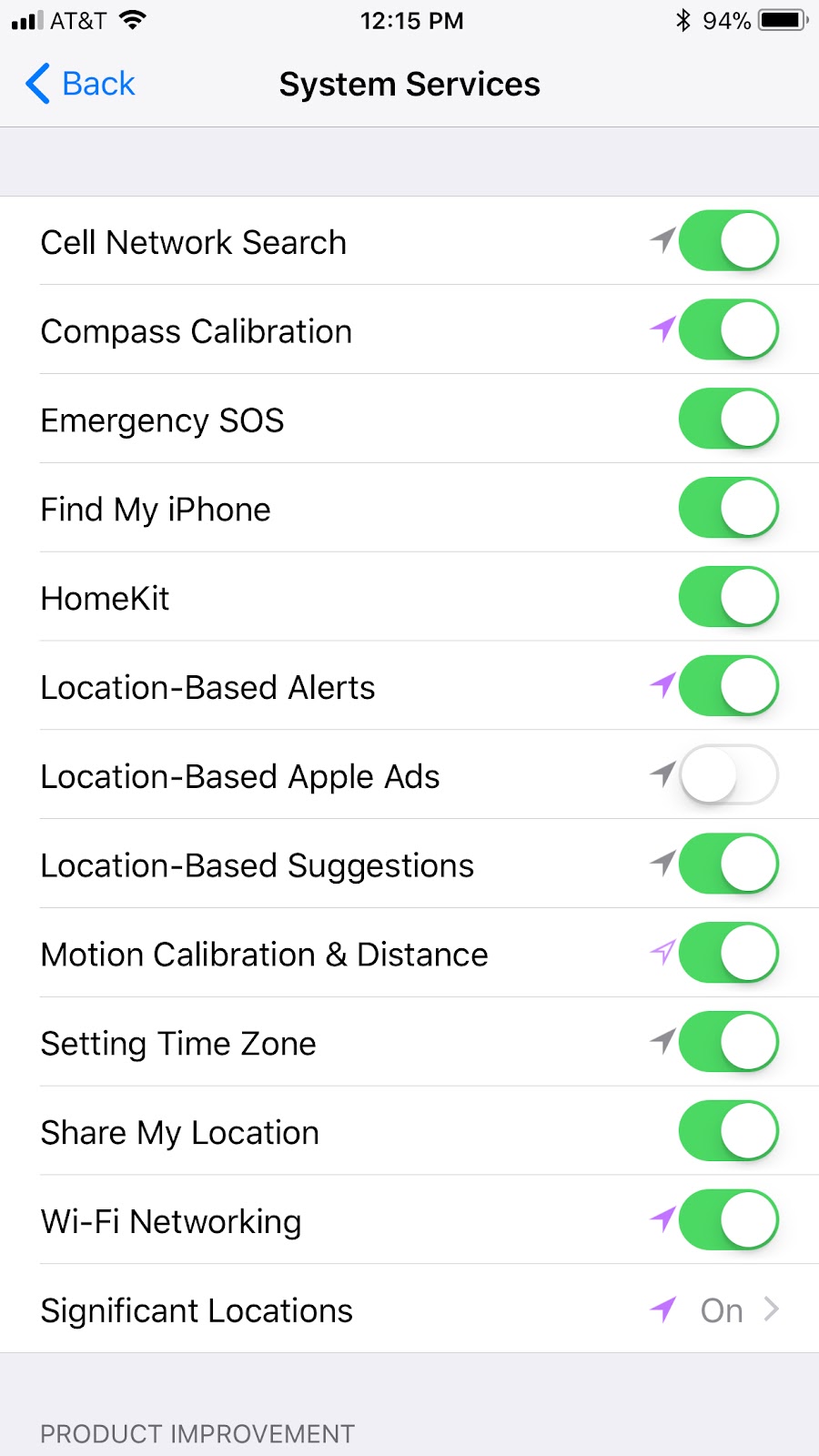
Task: Turn off Cell Network Search
Action: [728, 241]
